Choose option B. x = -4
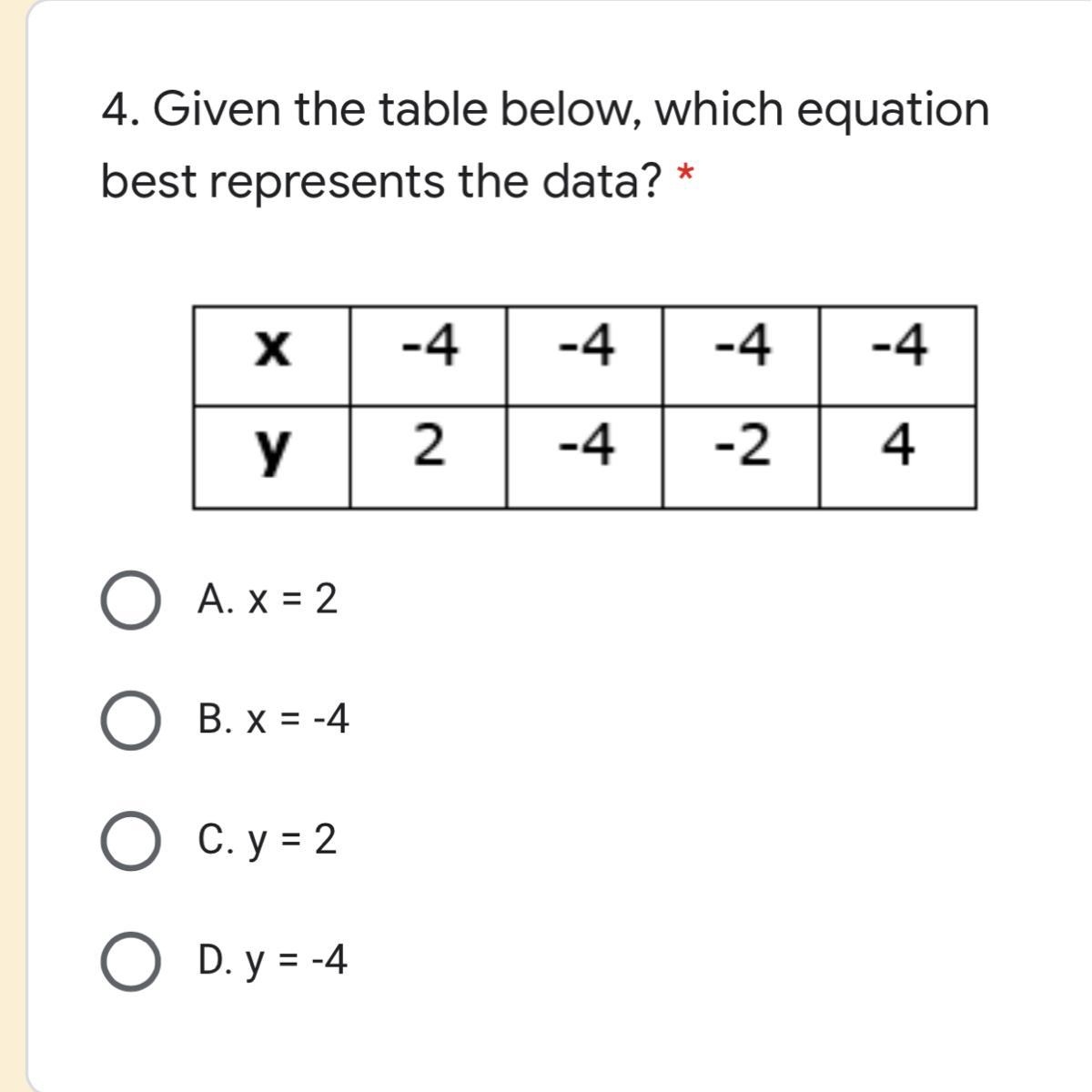 (x=127, y=721)
